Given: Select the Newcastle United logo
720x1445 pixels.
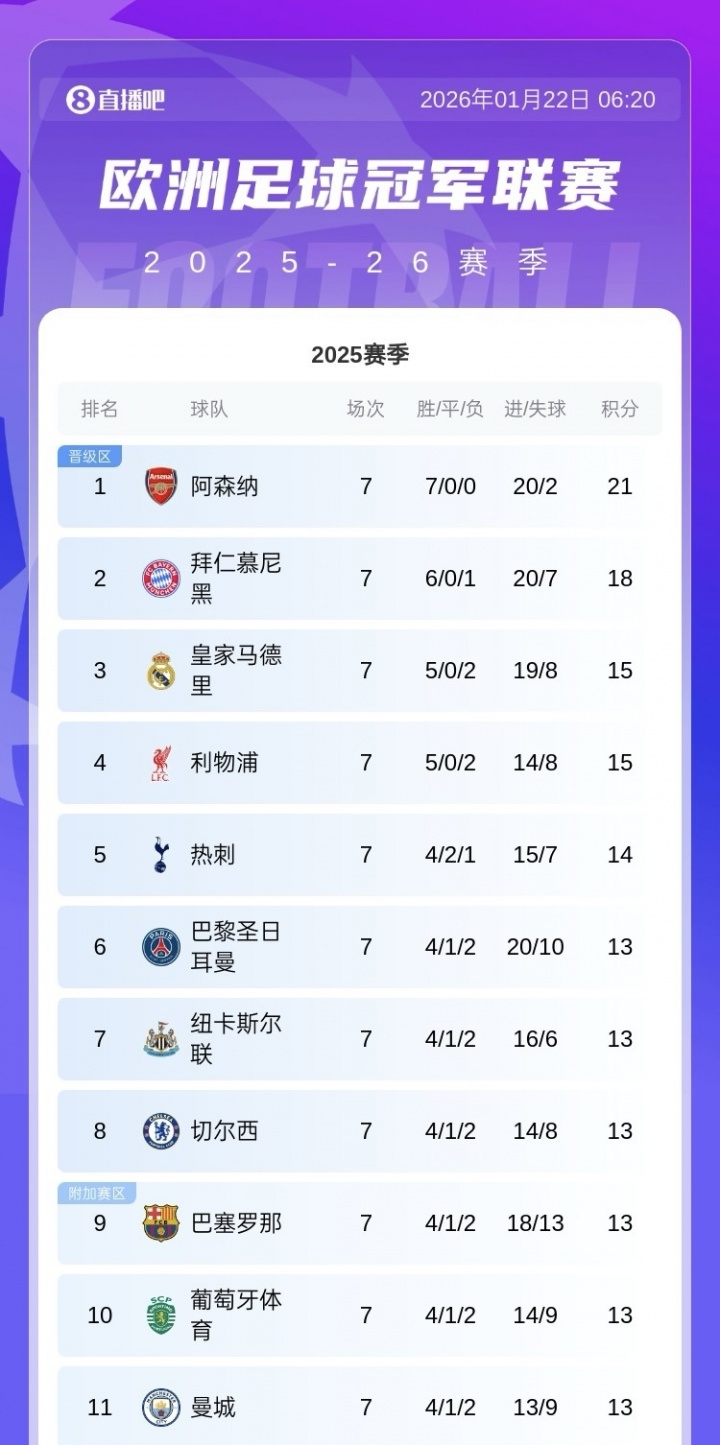Looking at the screenshot, I should click(x=160, y=1039).
